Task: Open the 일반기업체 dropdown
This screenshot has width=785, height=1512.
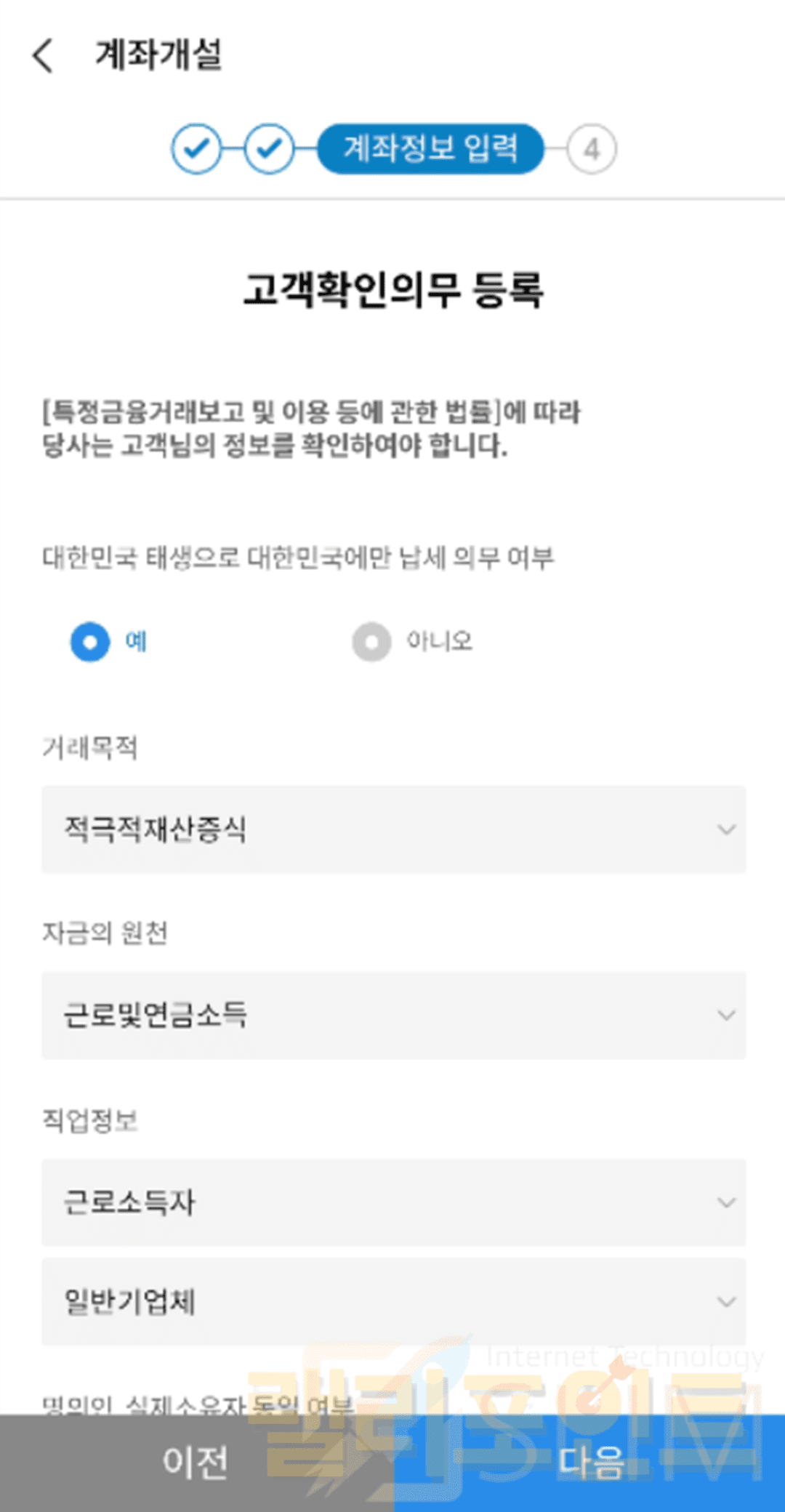Action: tap(393, 1301)
